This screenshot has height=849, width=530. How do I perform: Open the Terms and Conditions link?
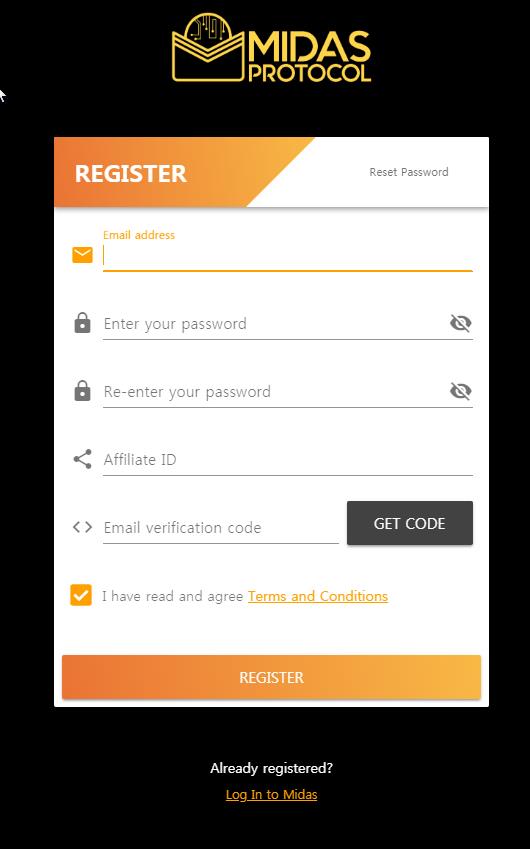point(318,596)
